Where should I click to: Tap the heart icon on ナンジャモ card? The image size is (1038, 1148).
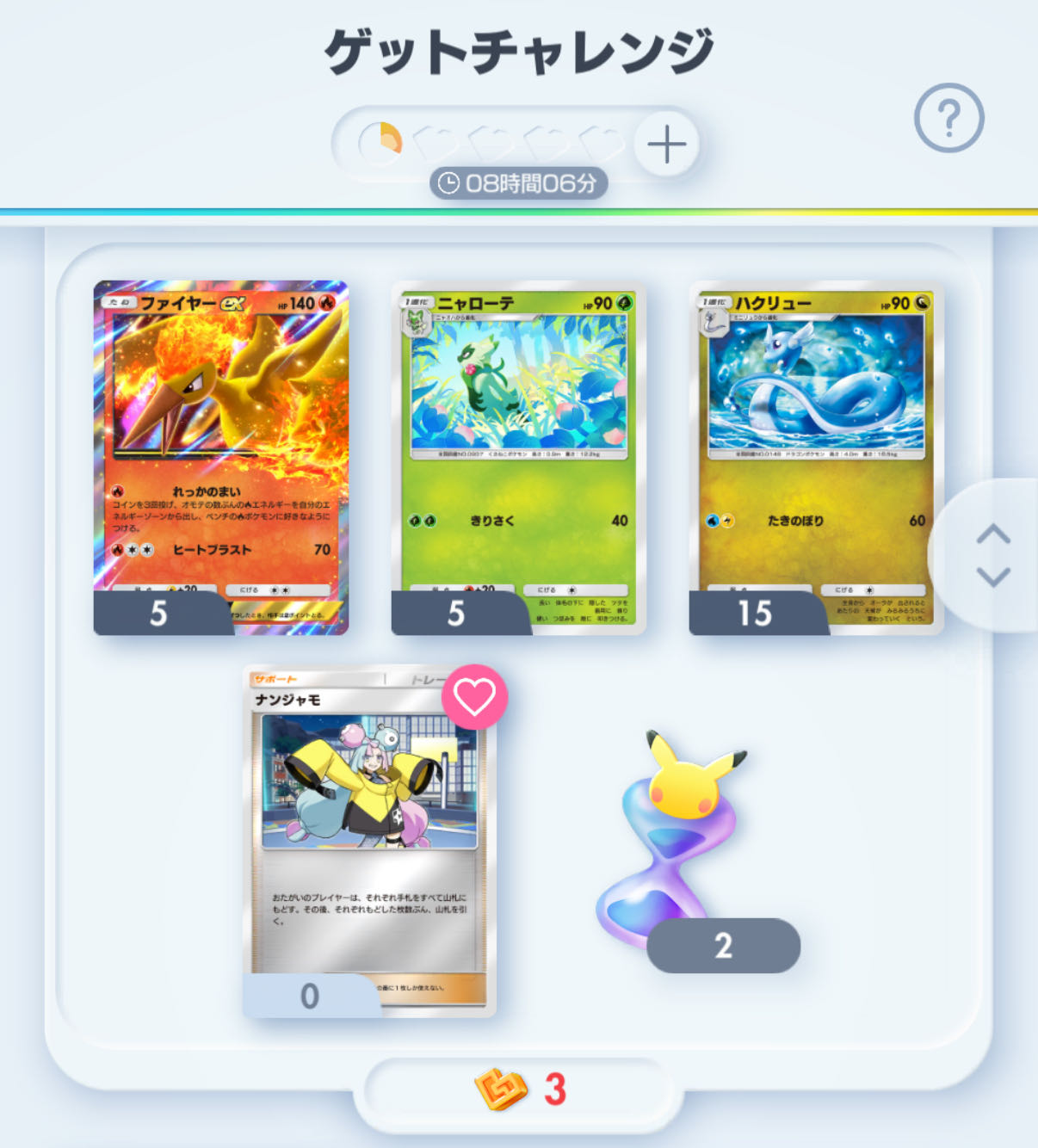474,697
